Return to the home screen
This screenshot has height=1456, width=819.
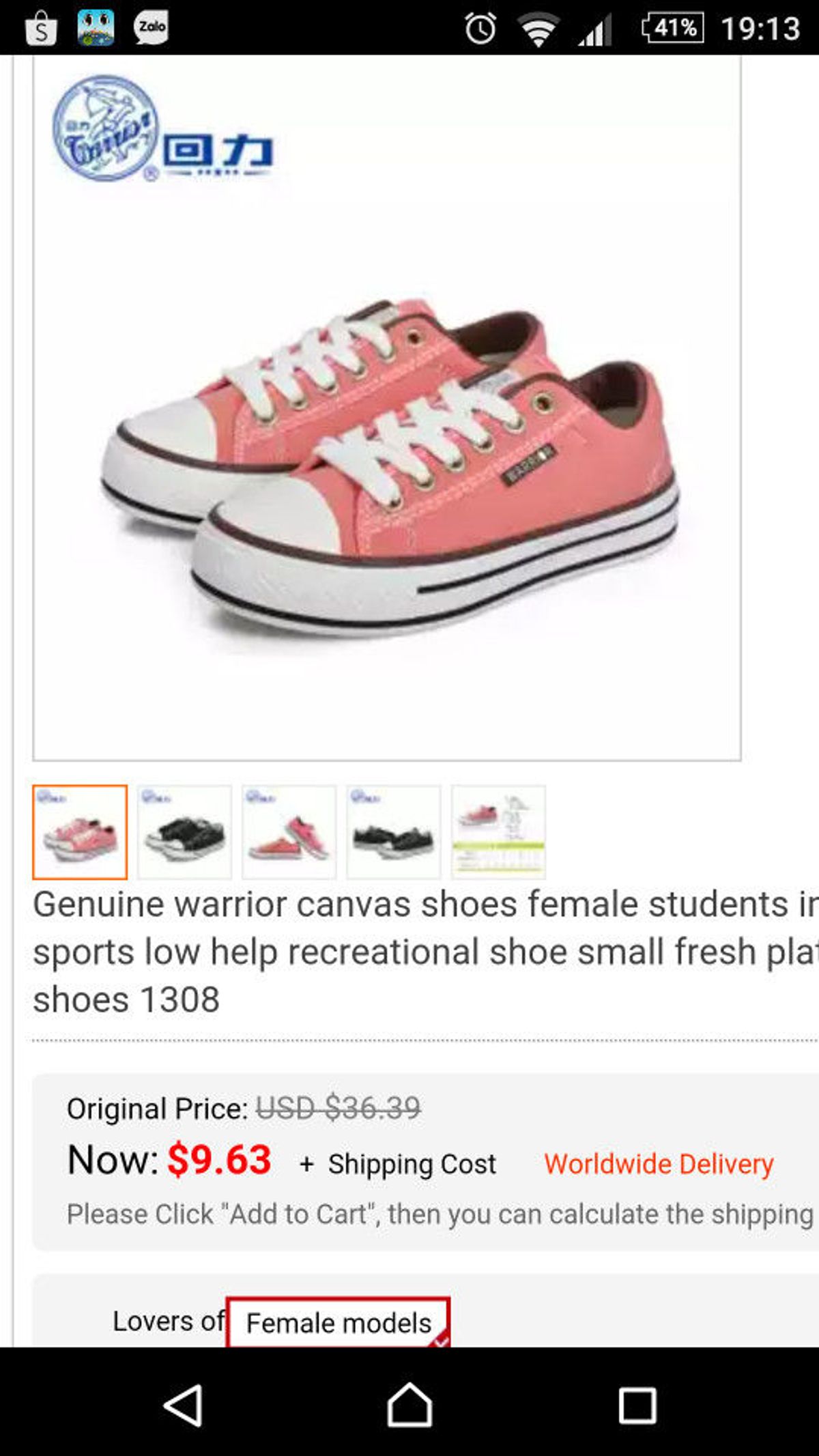(x=409, y=1405)
